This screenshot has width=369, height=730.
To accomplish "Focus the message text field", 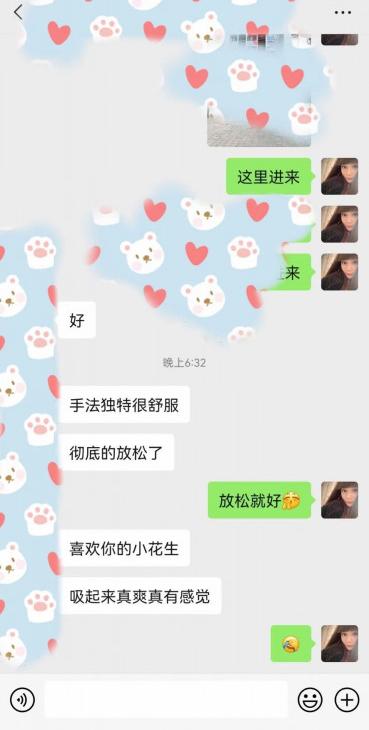I will pos(166,699).
